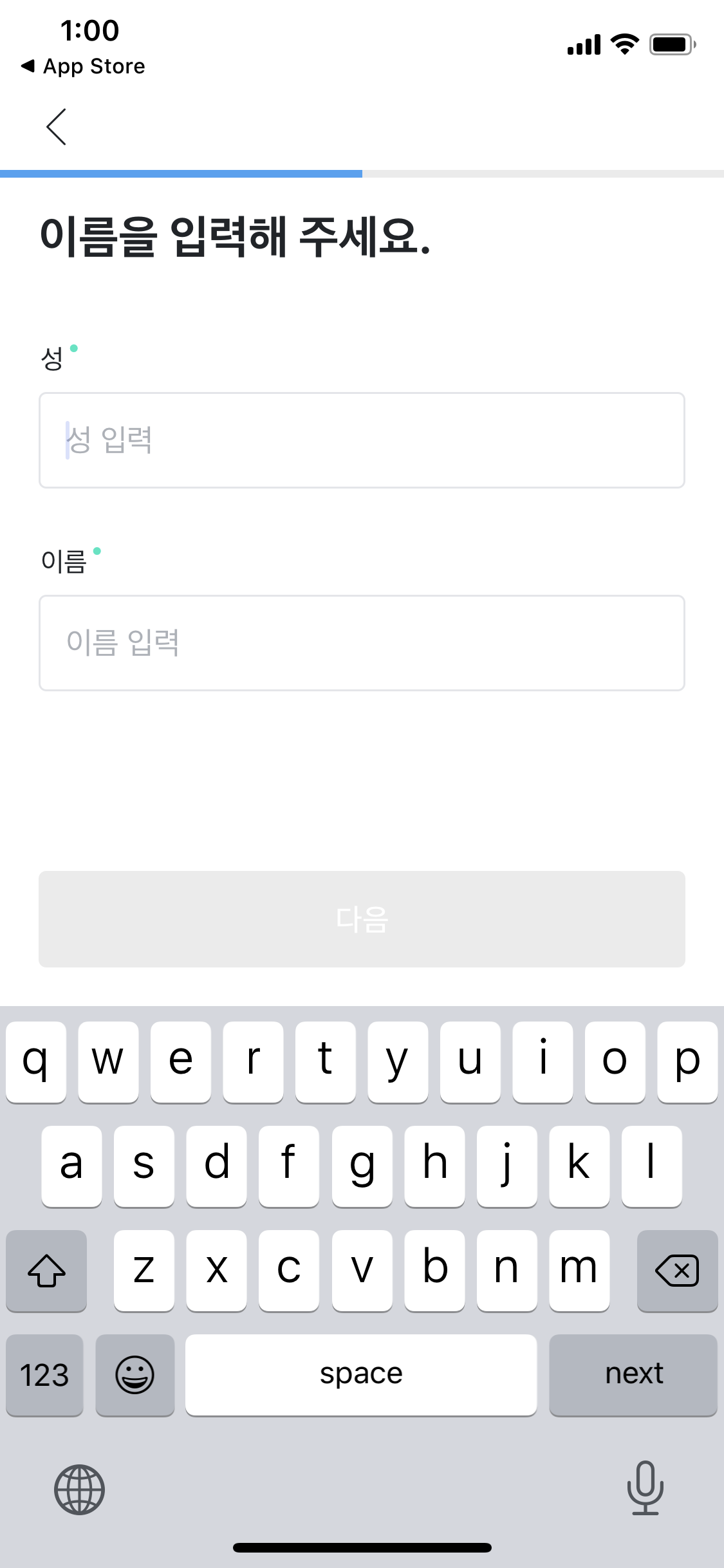The image size is (724, 1568).
Task: Click the blue progress bar at the top
Action: pyautogui.click(x=181, y=173)
